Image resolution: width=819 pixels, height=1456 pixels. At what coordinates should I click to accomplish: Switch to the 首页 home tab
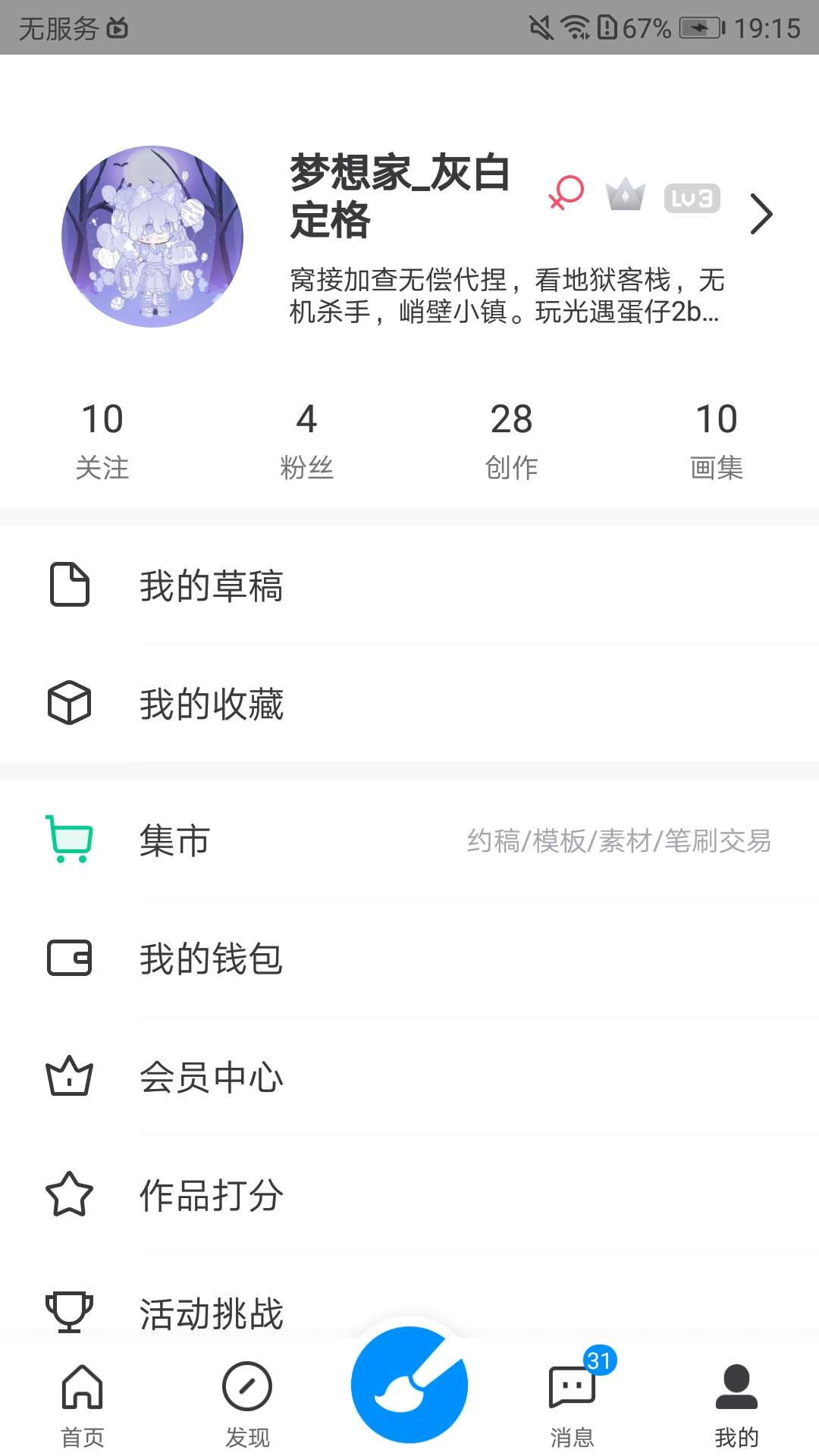(82, 1401)
